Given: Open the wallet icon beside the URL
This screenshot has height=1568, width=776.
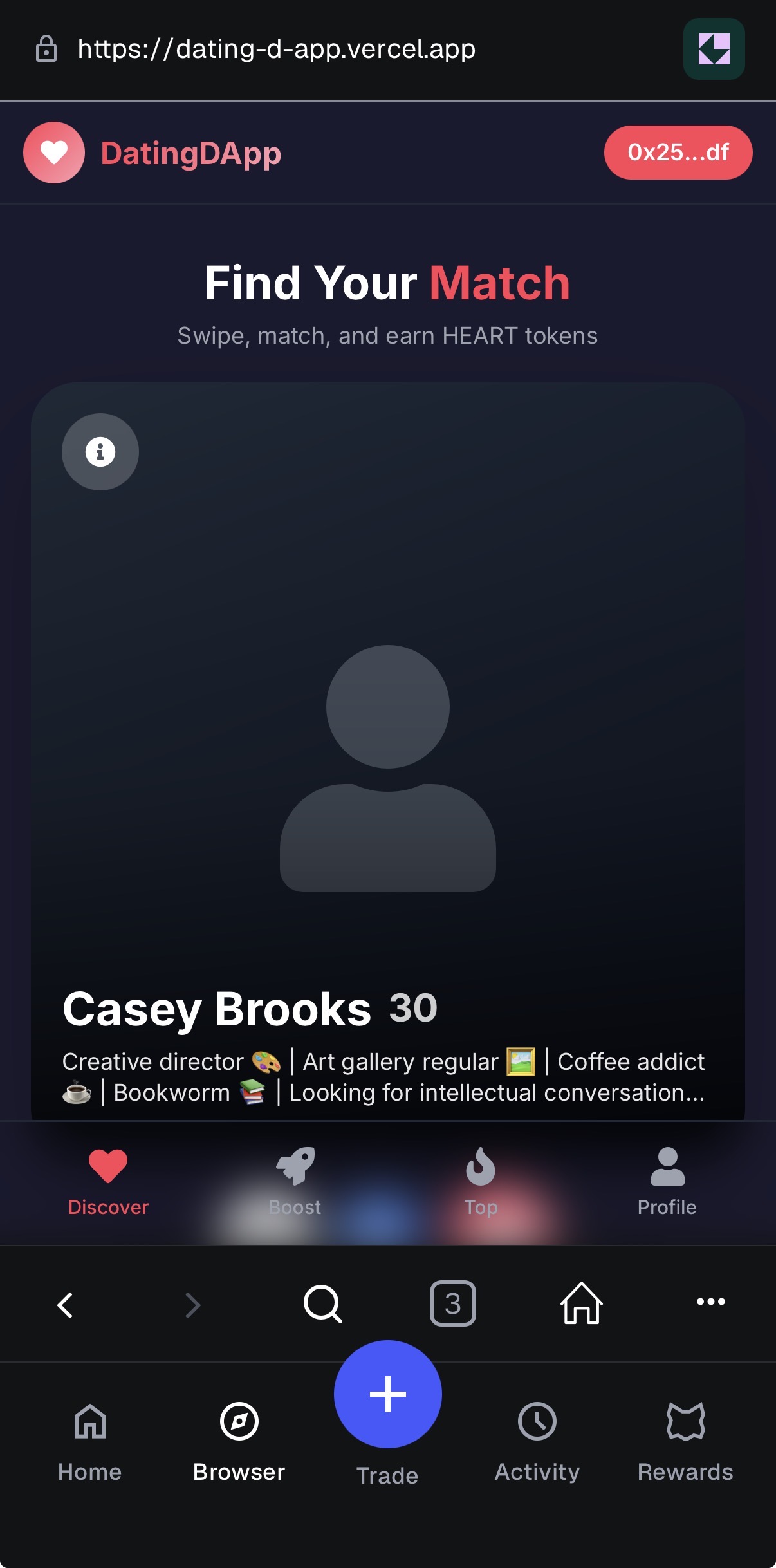Looking at the screenshot, I should pos(714,49).
